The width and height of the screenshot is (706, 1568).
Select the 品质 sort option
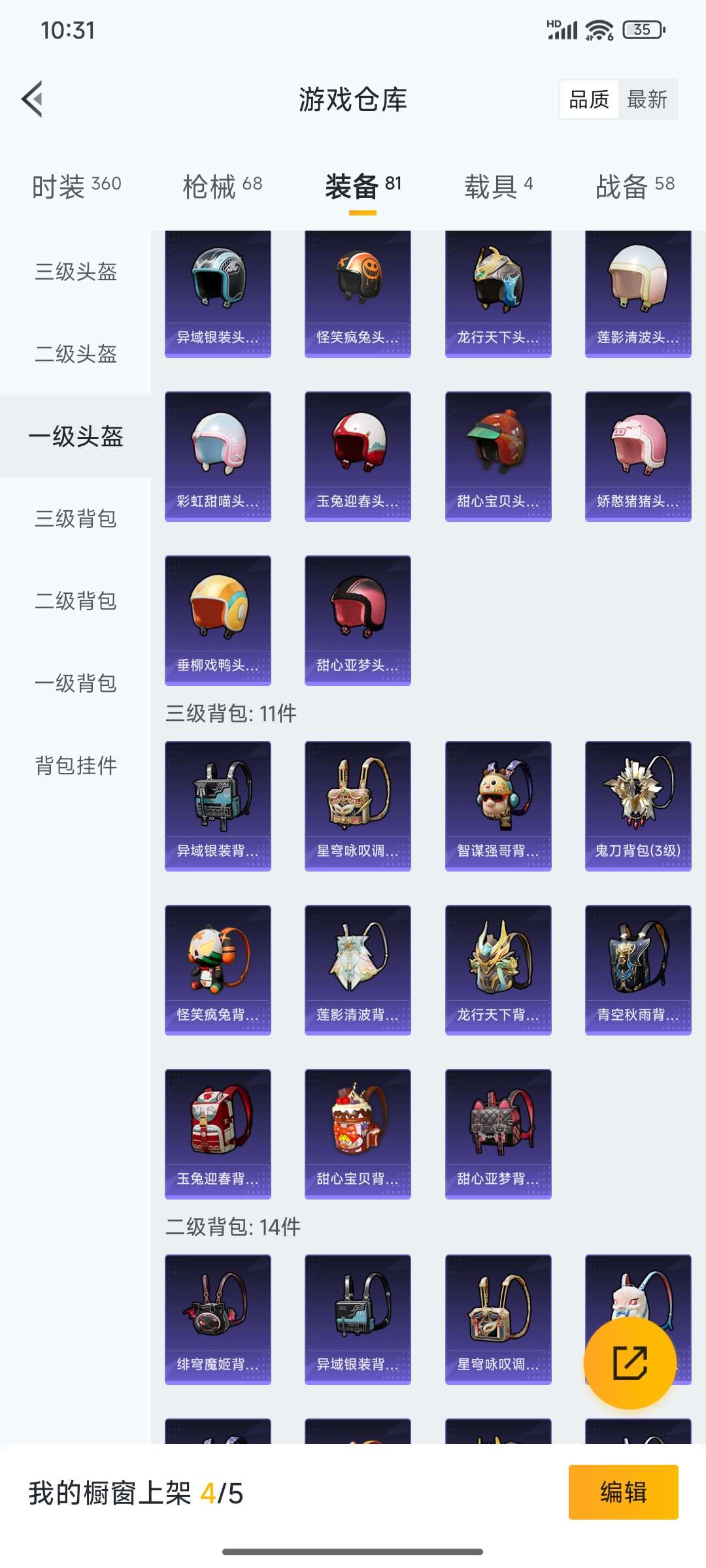pos(589,99)
